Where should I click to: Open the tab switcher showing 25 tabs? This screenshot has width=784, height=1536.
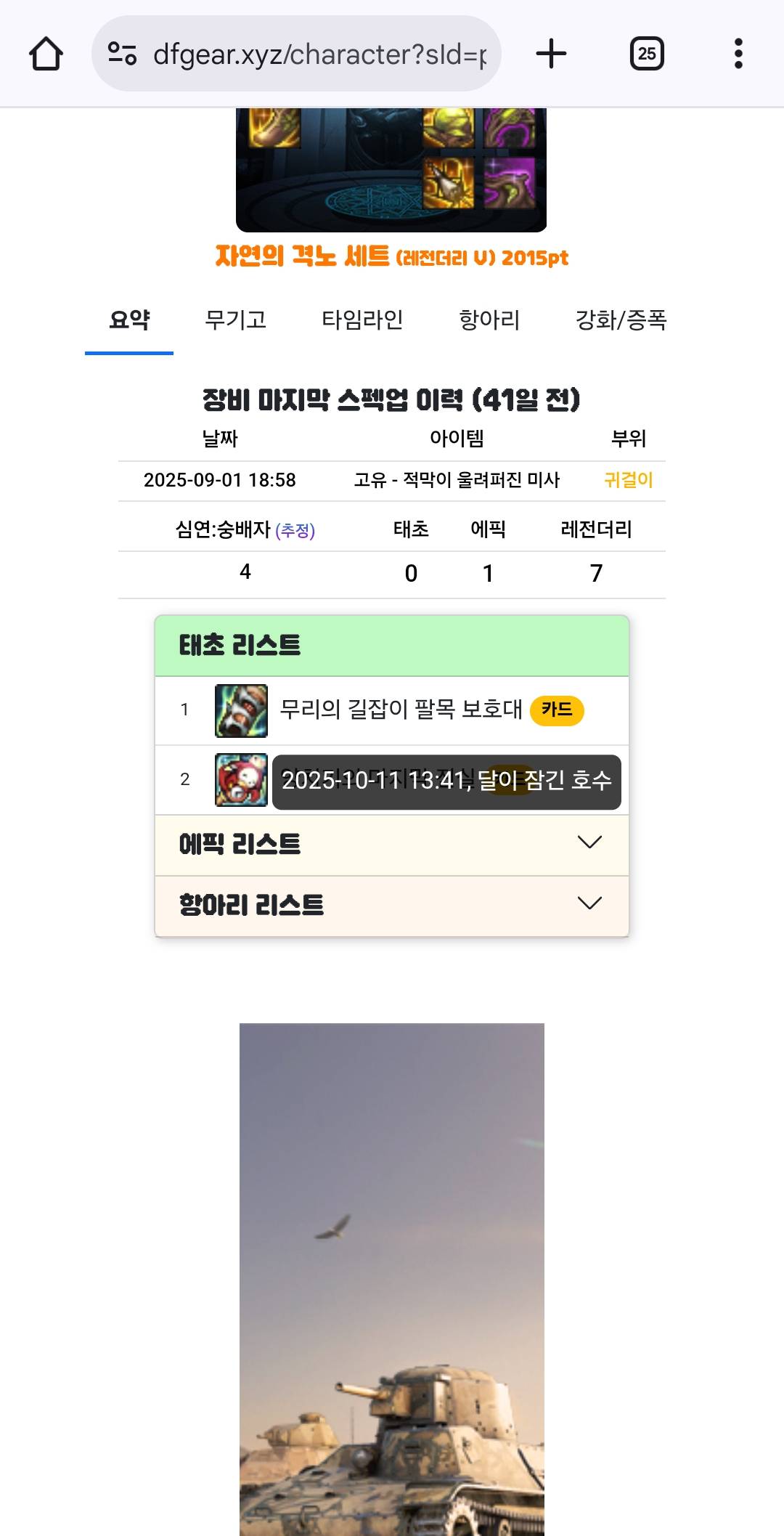pyautogui.click(x=646, y=54)
